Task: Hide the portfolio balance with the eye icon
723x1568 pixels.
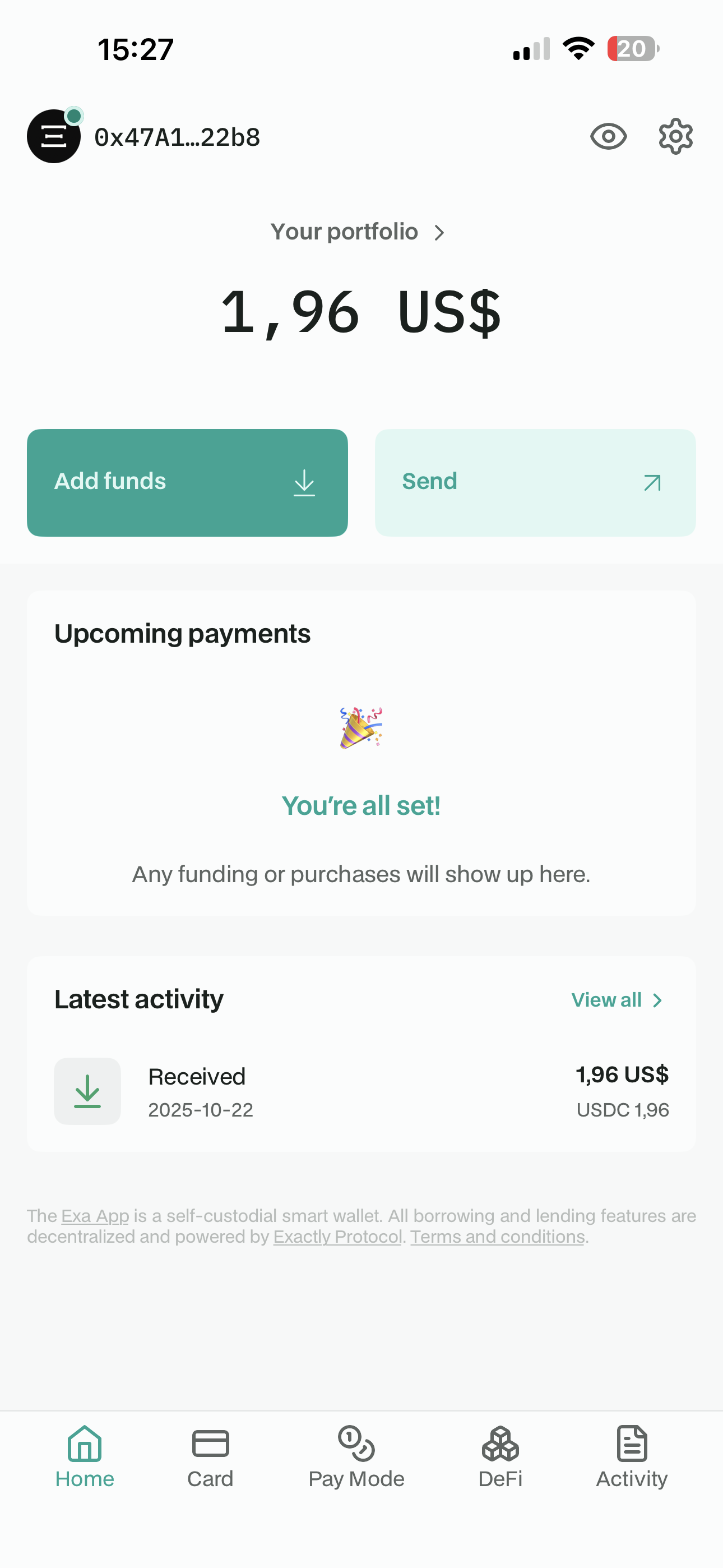Action: (608, 136)
